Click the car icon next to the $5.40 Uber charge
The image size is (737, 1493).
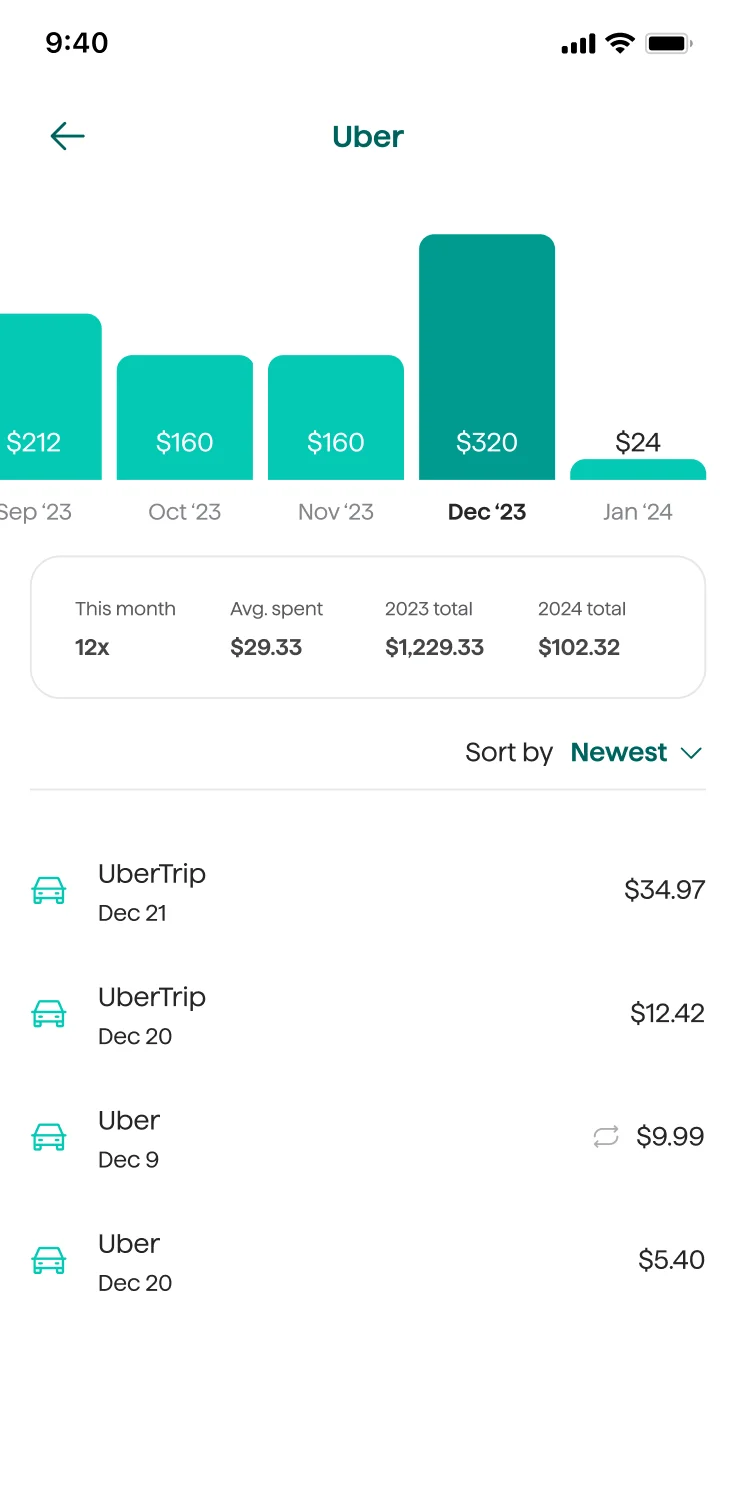tap(48, 1260)
